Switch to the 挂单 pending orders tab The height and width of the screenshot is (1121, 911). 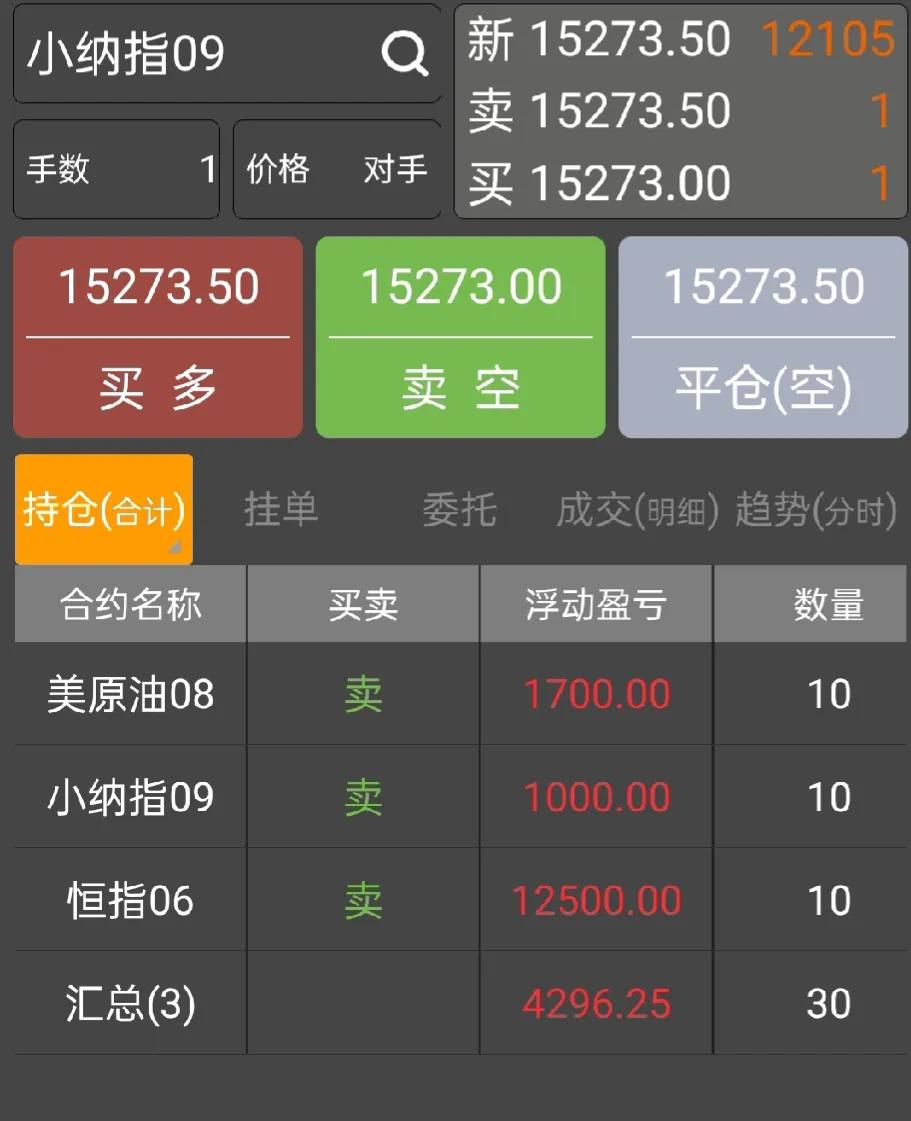pos(280,510)
